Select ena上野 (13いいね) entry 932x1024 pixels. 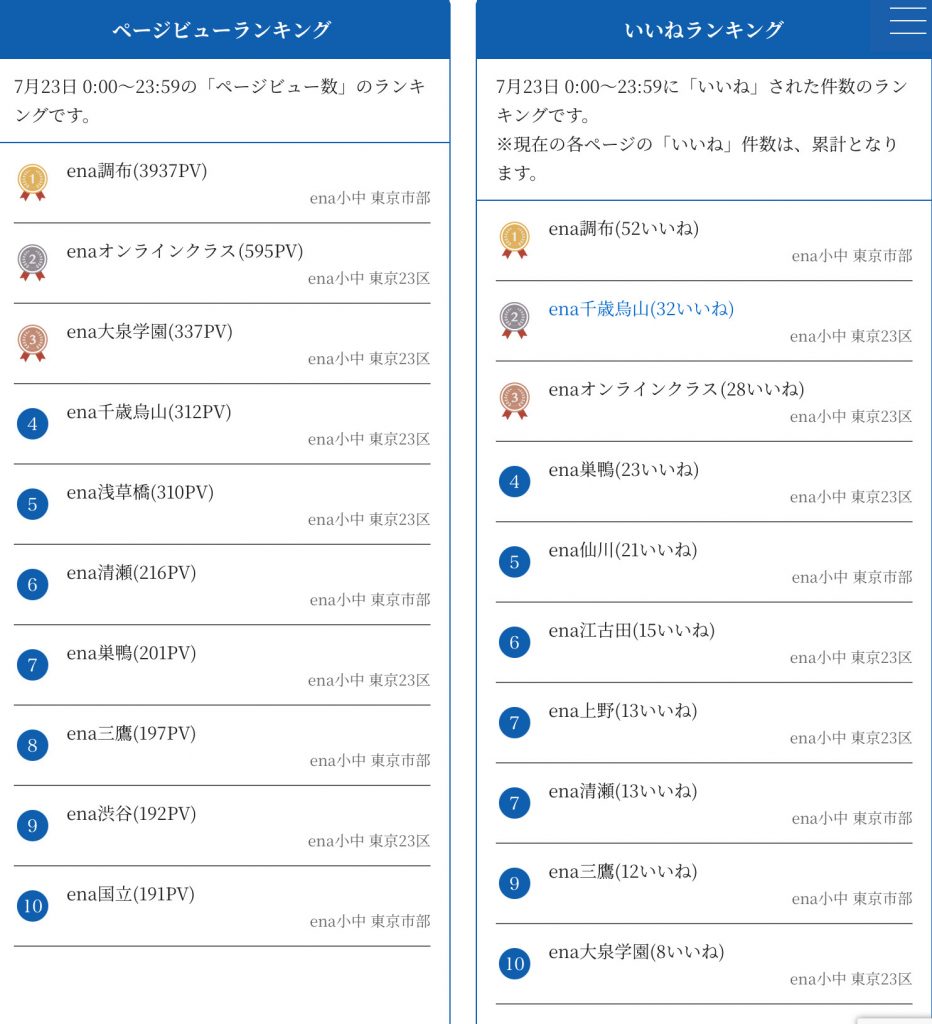(623, 711)
